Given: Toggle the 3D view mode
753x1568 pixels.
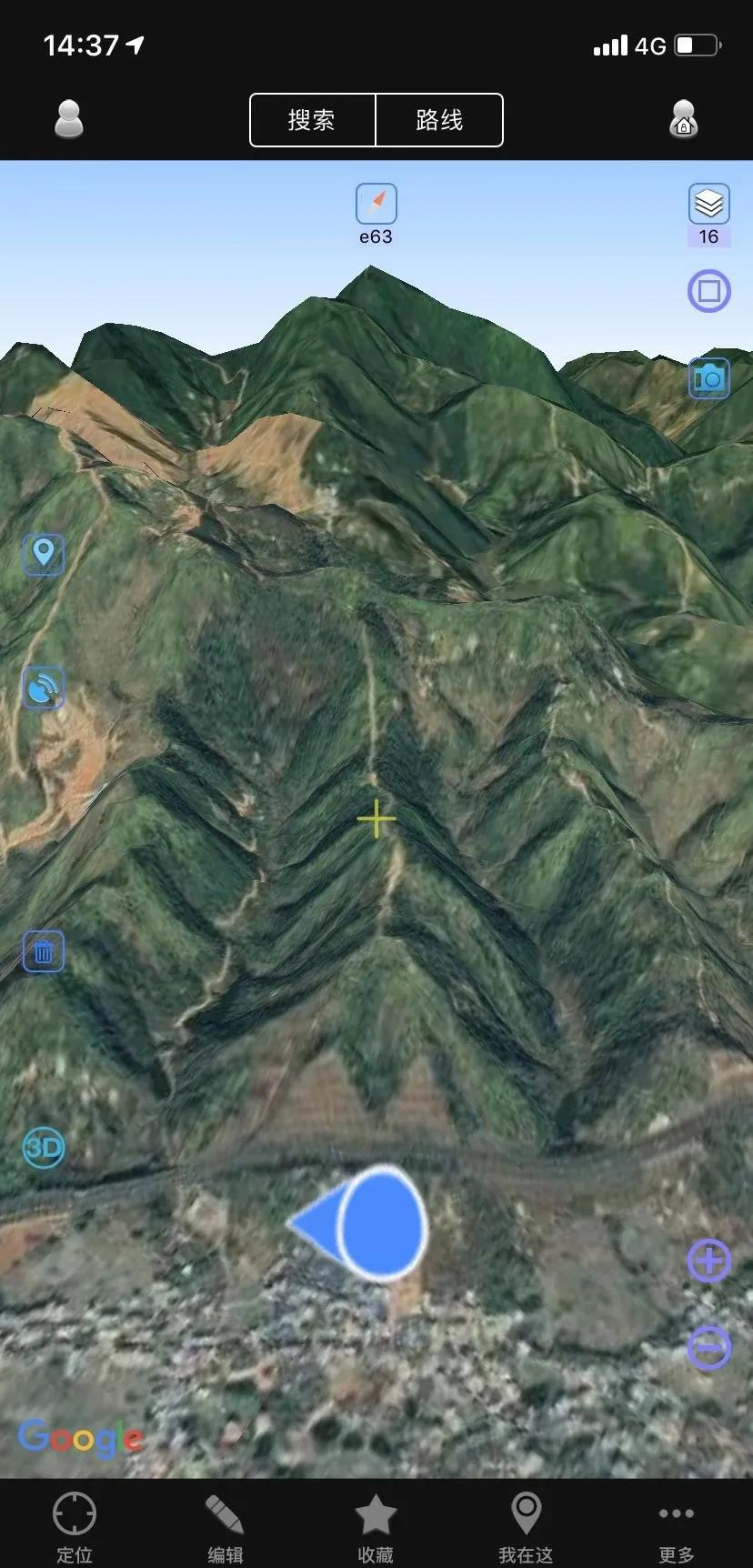Looking at the screenshot, I should tap(43, 1148).
